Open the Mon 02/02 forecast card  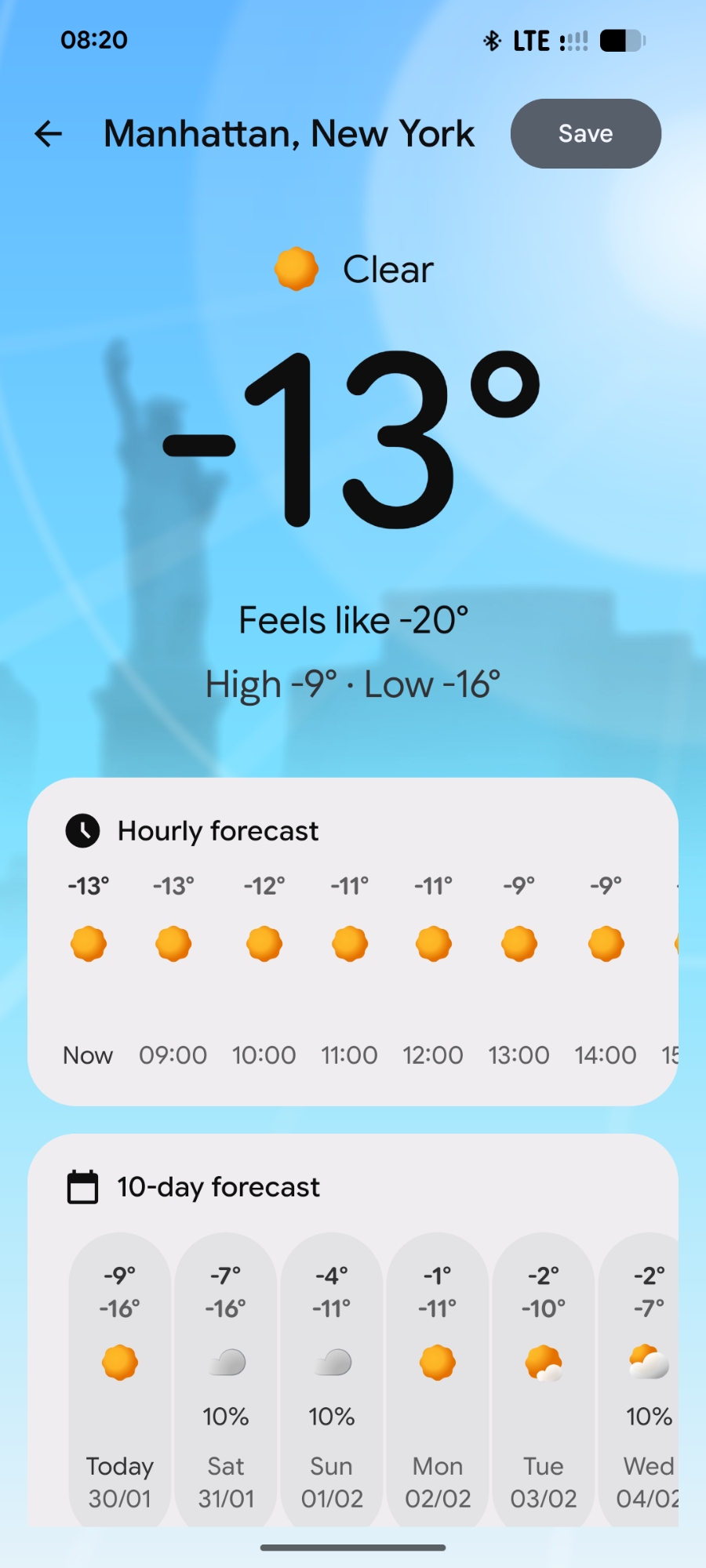point(438,1380)
